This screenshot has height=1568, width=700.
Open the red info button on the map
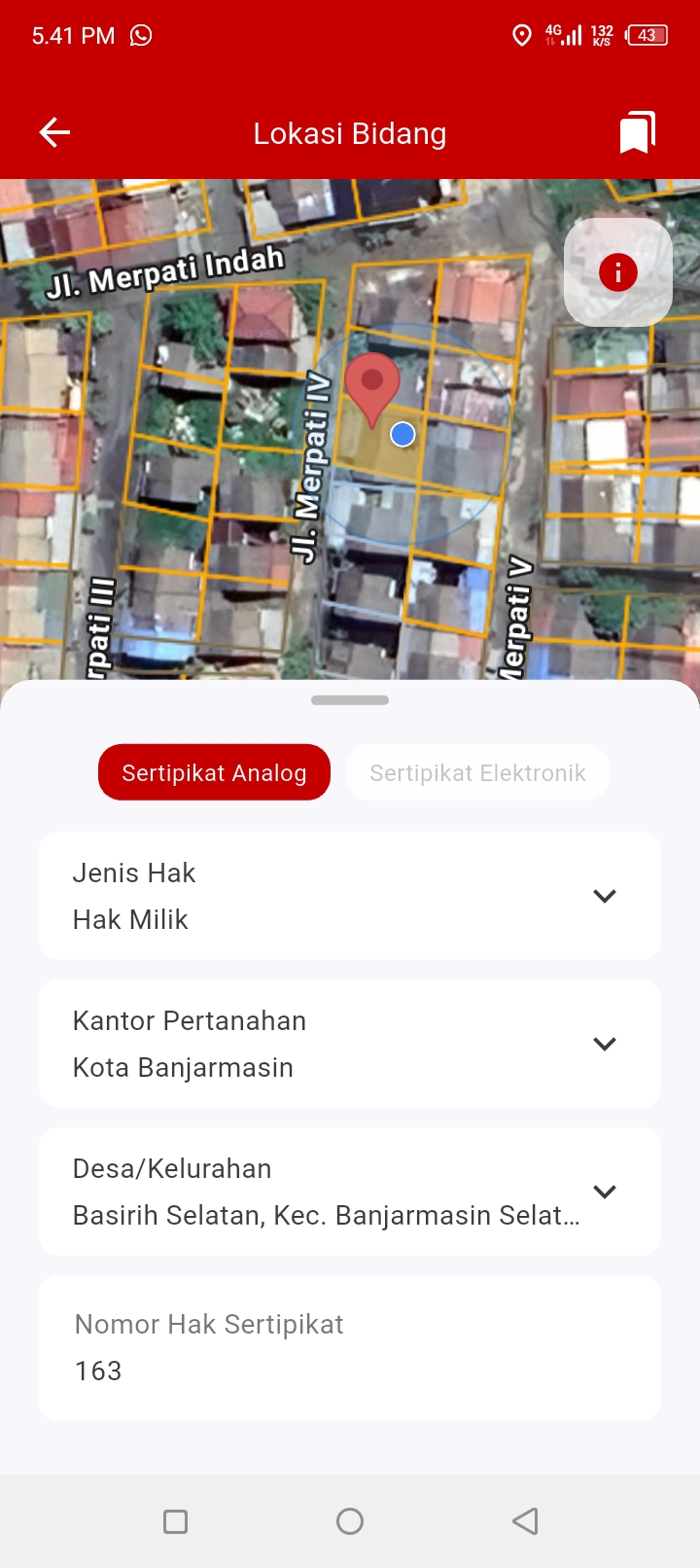(x=618, y=272)
